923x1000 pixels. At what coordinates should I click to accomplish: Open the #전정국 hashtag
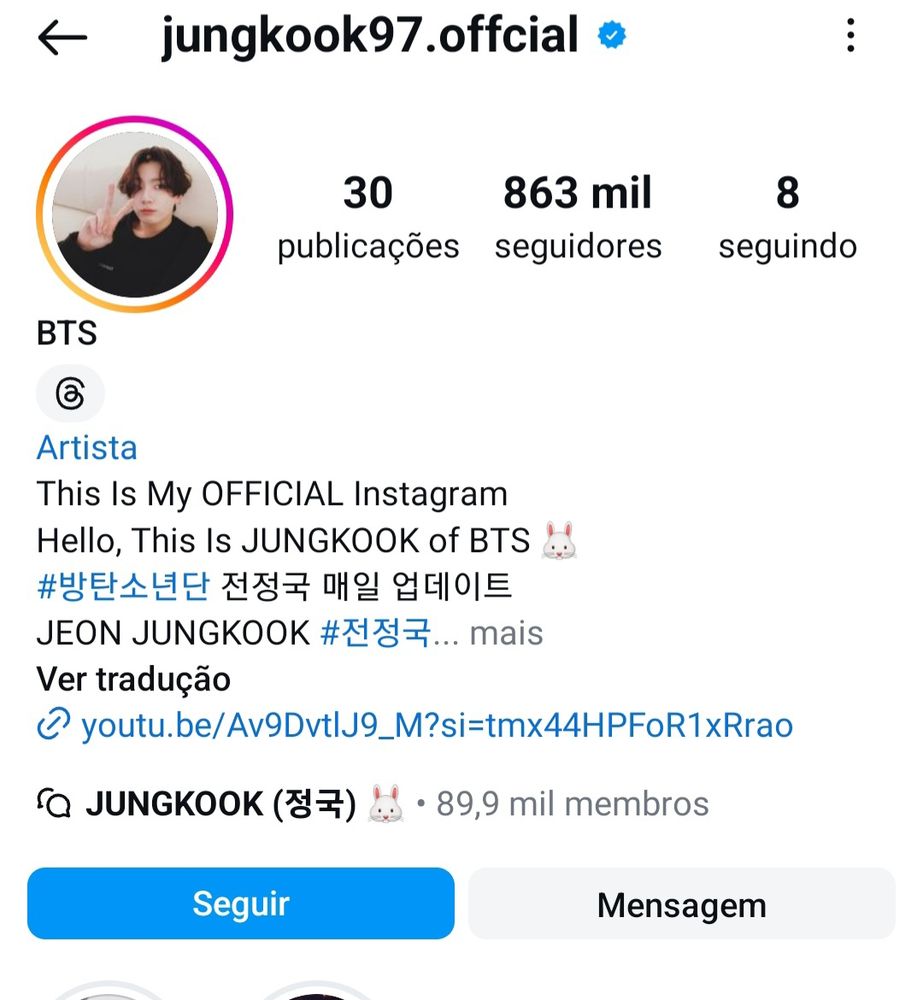[375, 633]
